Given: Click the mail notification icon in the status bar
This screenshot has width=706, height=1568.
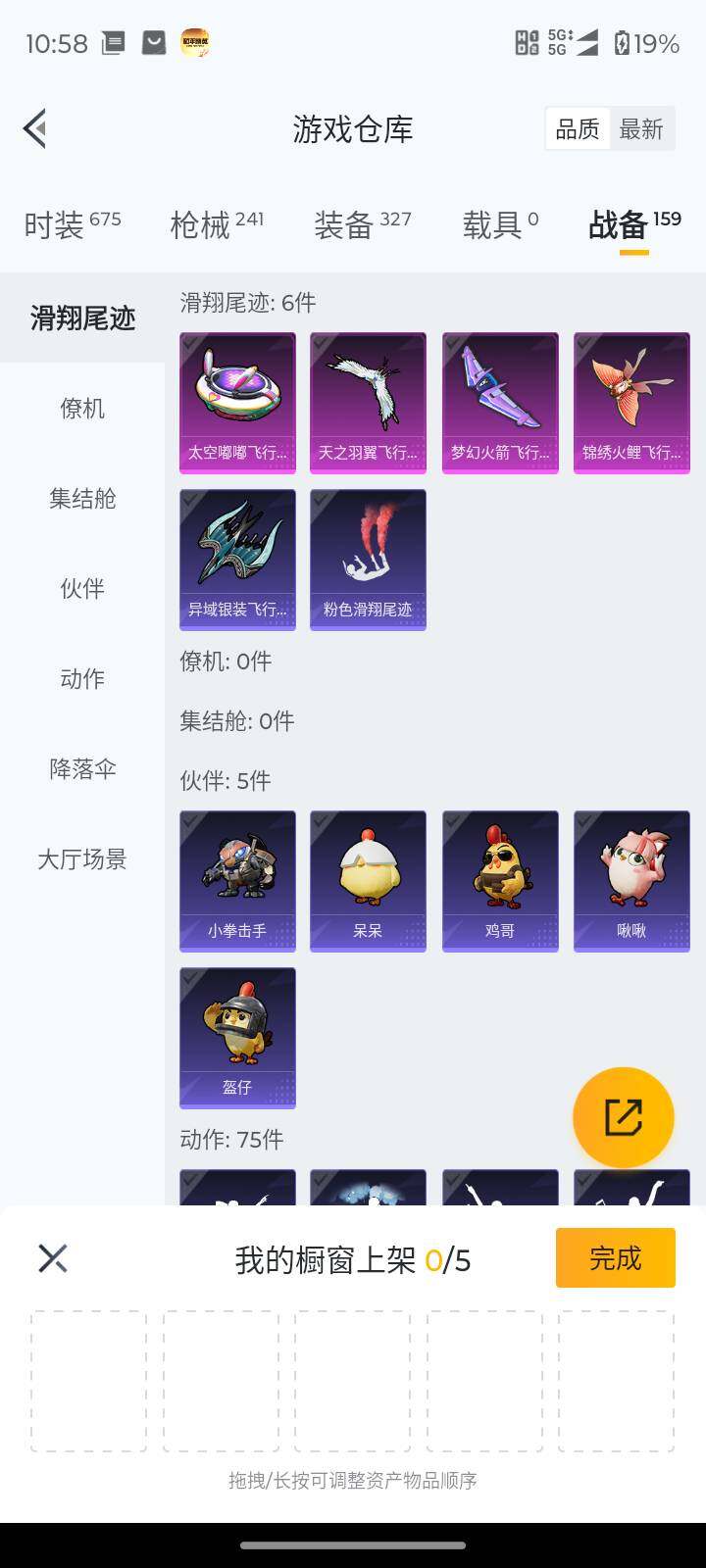Looking at the screenshot, I should 153,43.
